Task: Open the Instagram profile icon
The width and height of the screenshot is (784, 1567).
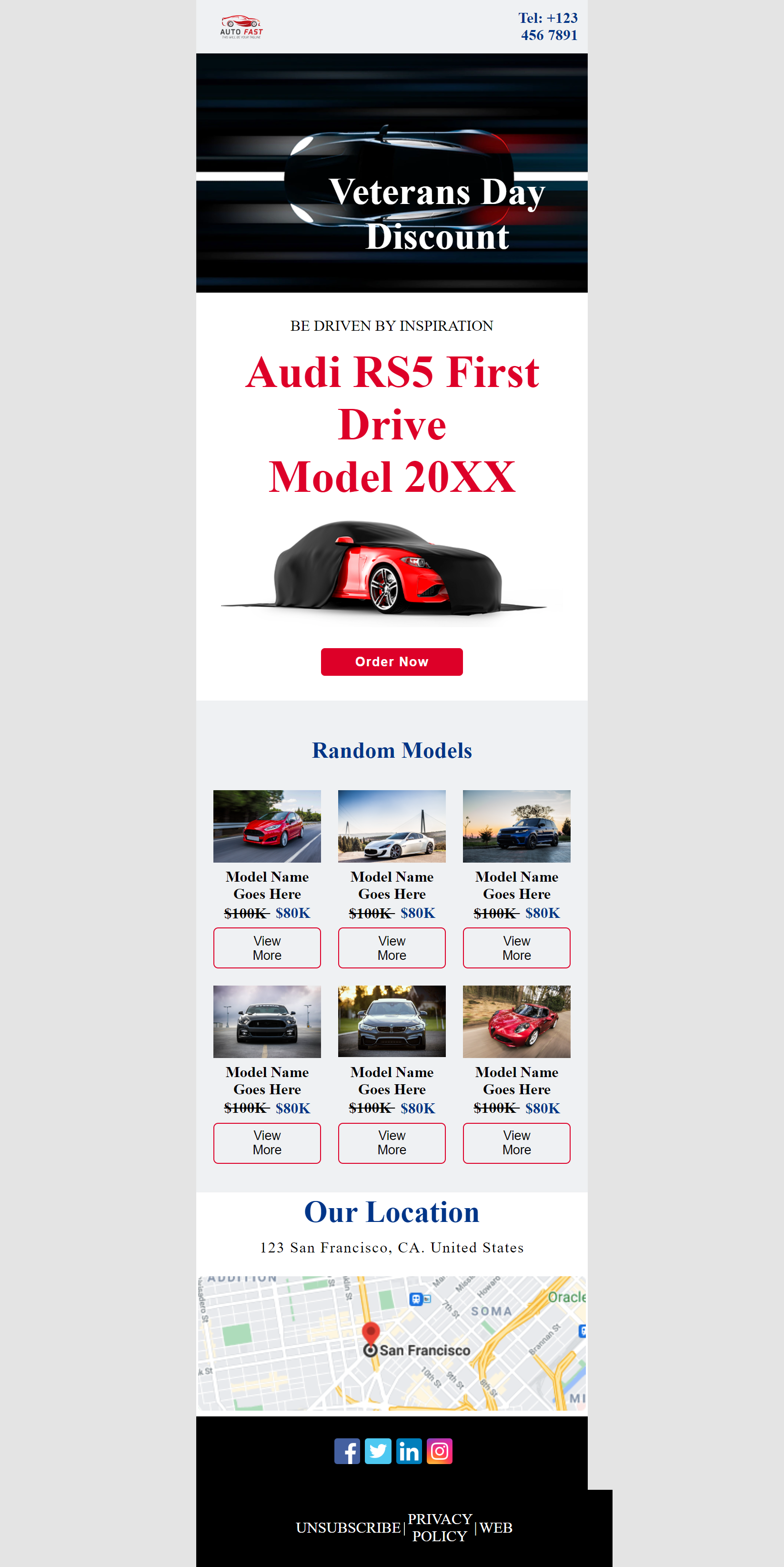Action: [x=440, y=1451]
